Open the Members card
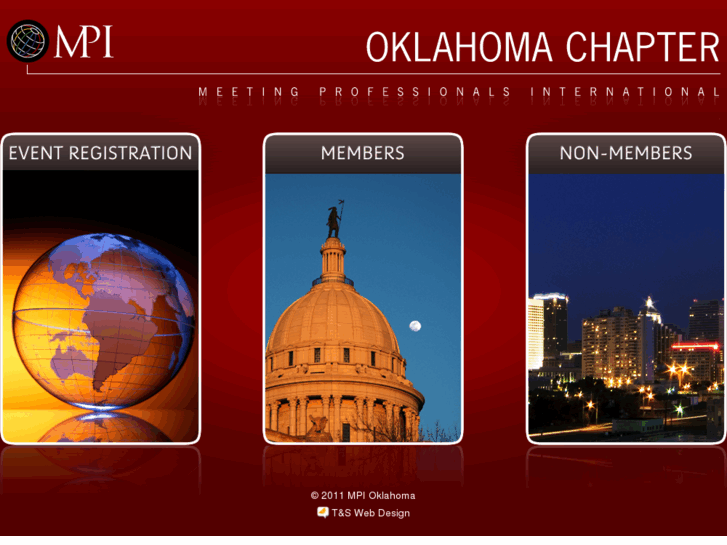Viewport: 727px width, 545px height. click(362, 288)
